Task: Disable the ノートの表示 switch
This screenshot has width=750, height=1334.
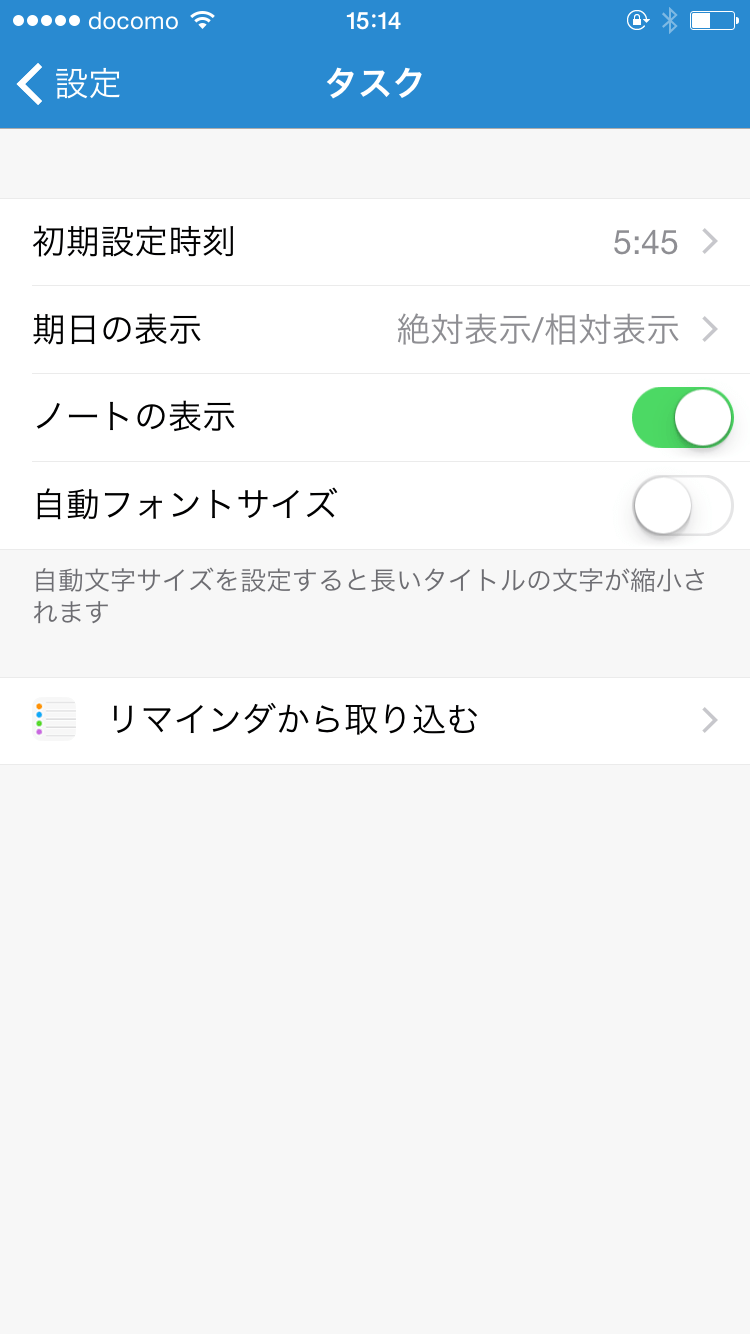Action: [683, 417]
